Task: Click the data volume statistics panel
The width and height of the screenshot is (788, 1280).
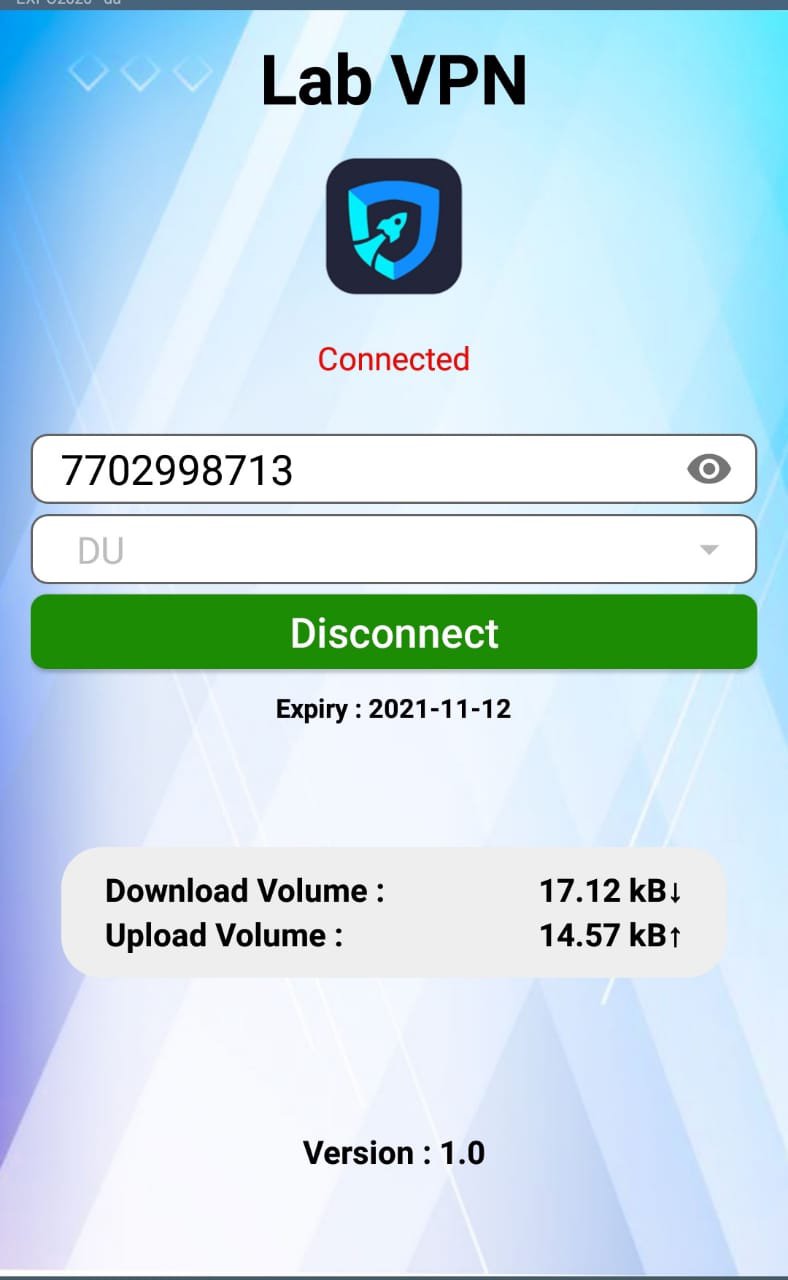Action: click(x=394, y=911)
